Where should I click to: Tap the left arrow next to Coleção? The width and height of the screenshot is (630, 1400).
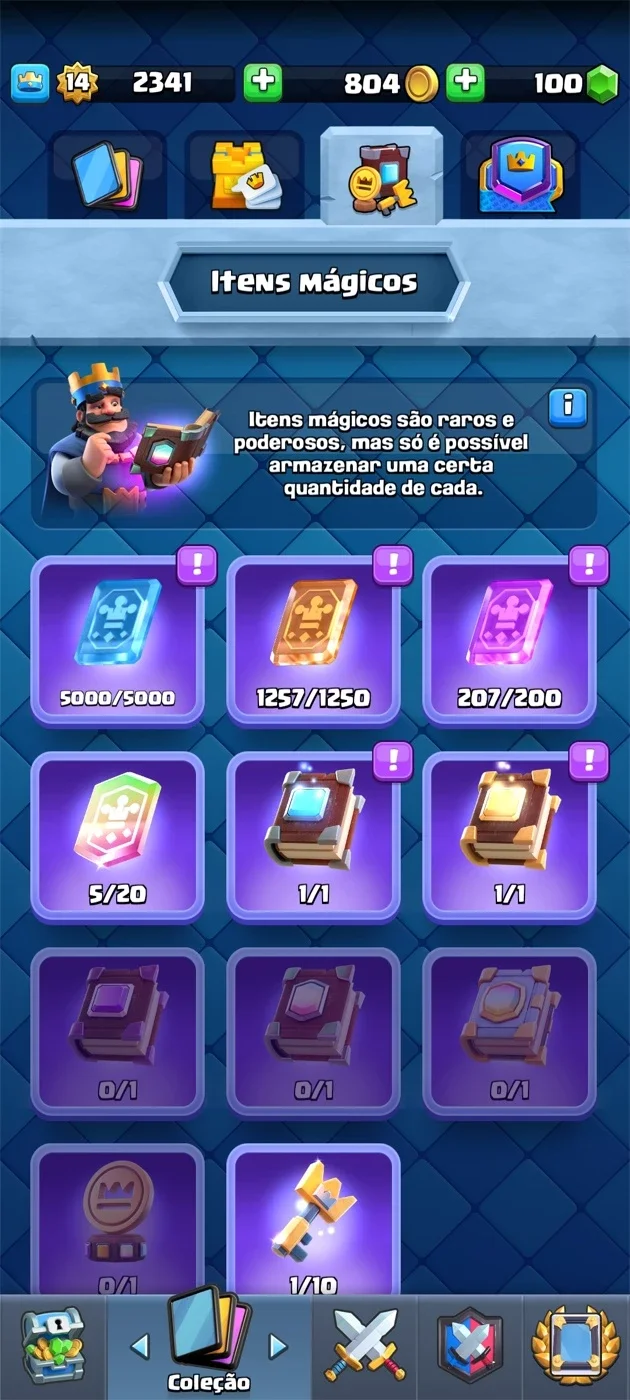coord(139,1346)
